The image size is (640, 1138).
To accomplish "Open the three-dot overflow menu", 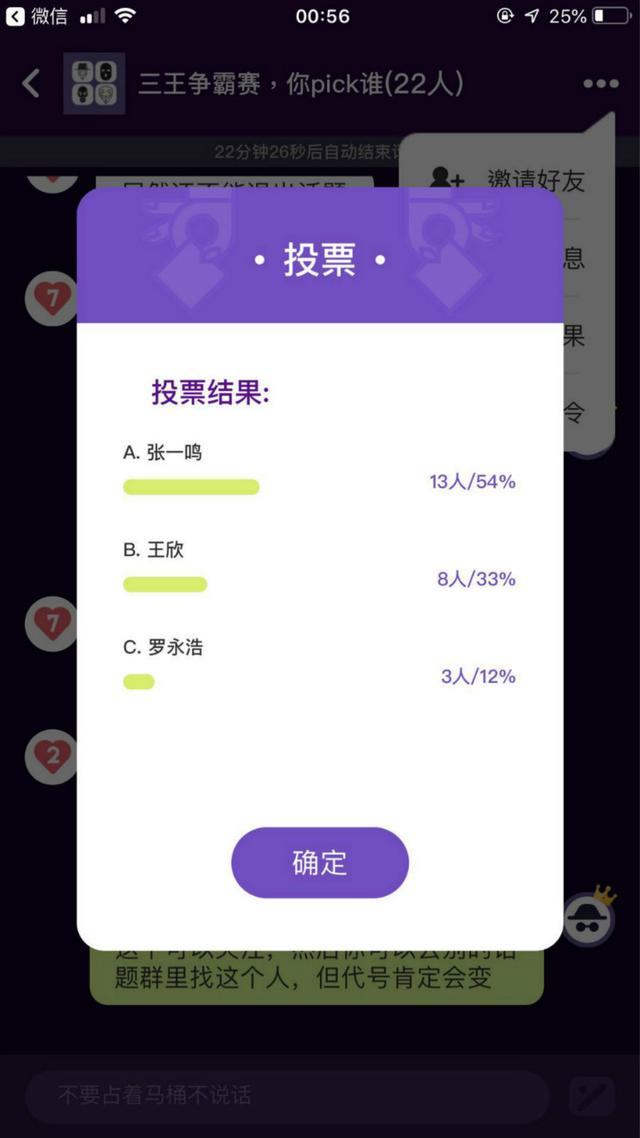I will click(601, 83).
